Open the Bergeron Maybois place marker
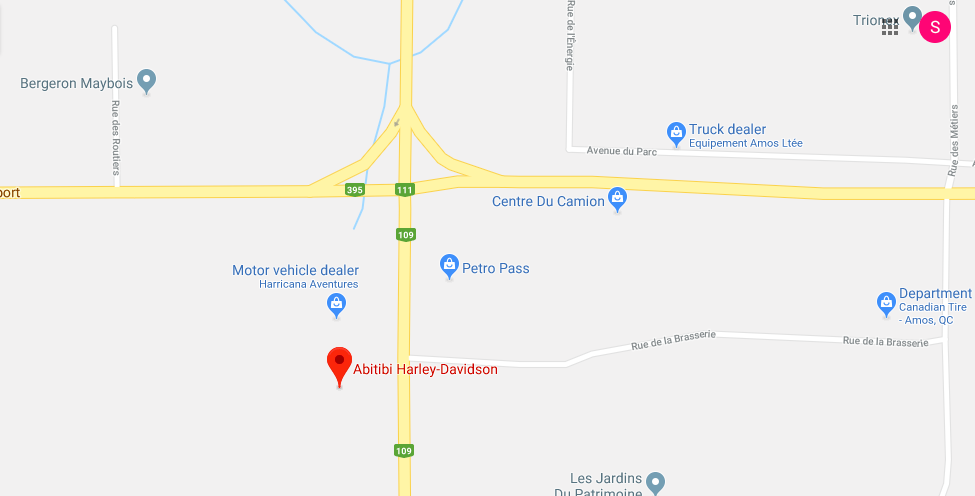Screen dimensions: 975x496 (x=147, y=80)
